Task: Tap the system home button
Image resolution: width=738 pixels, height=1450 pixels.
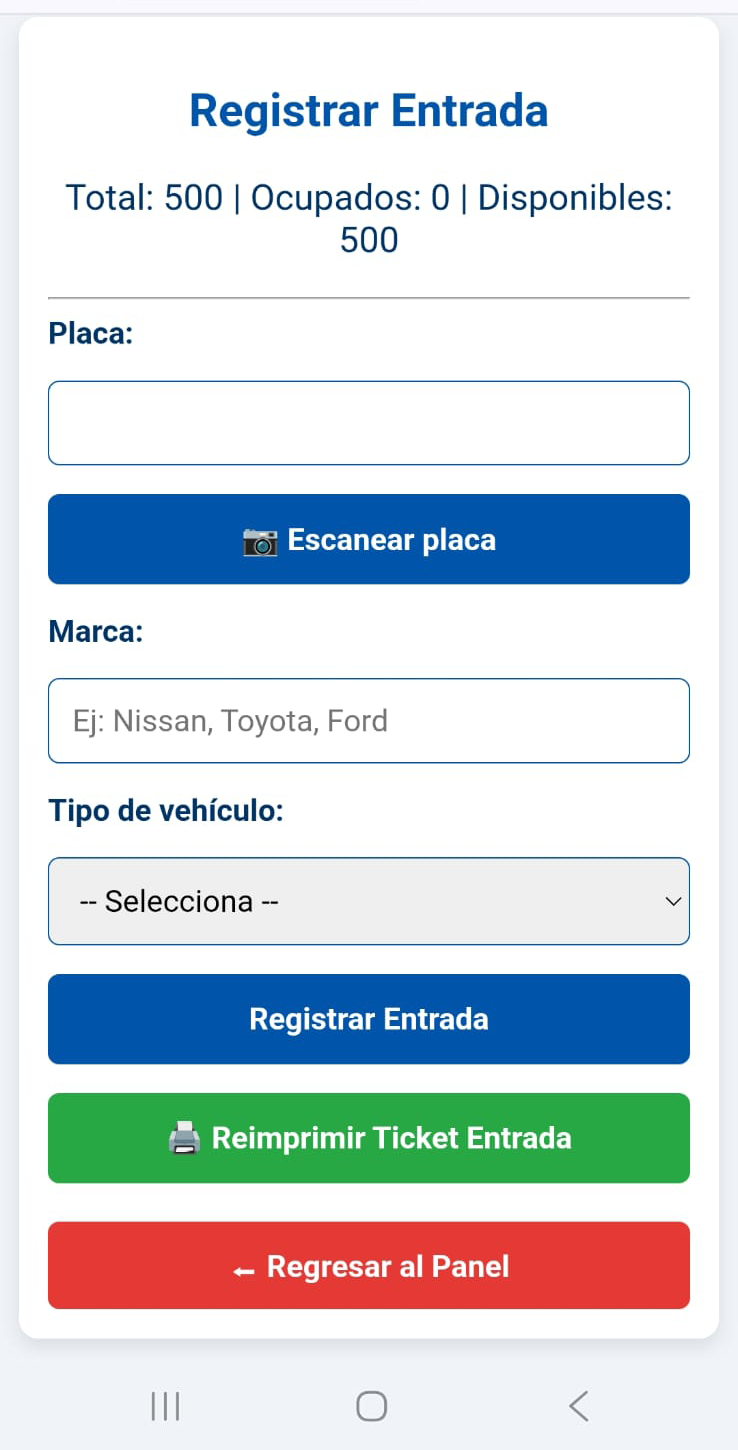Action: coord(371,1407)
